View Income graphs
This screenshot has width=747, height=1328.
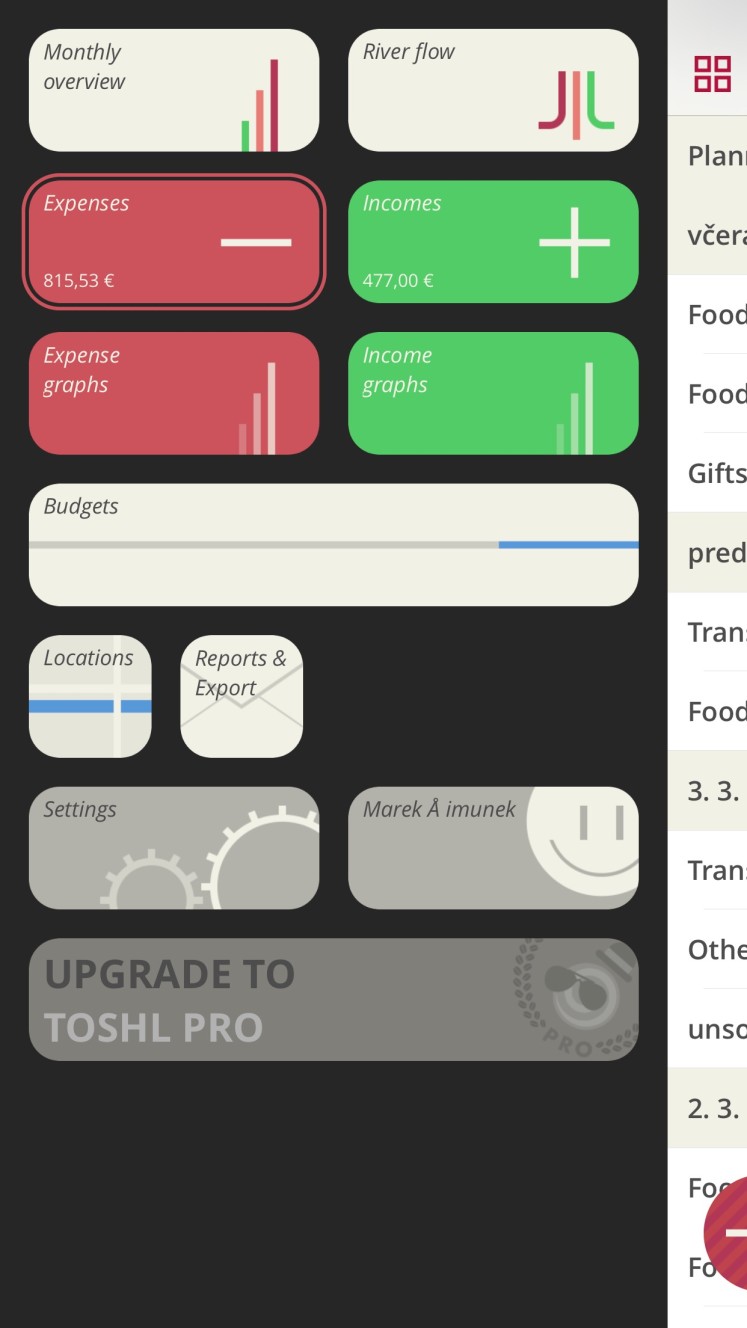pos(493,393)
